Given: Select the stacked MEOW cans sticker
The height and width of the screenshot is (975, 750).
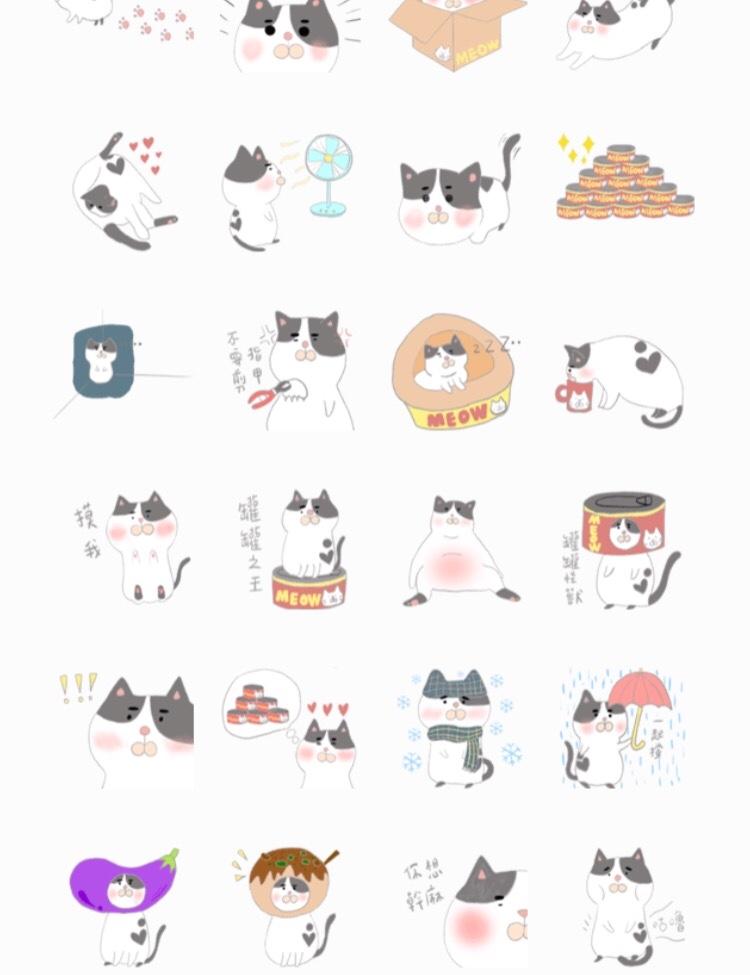Looking at the screenshot, I should click(625, 183).
